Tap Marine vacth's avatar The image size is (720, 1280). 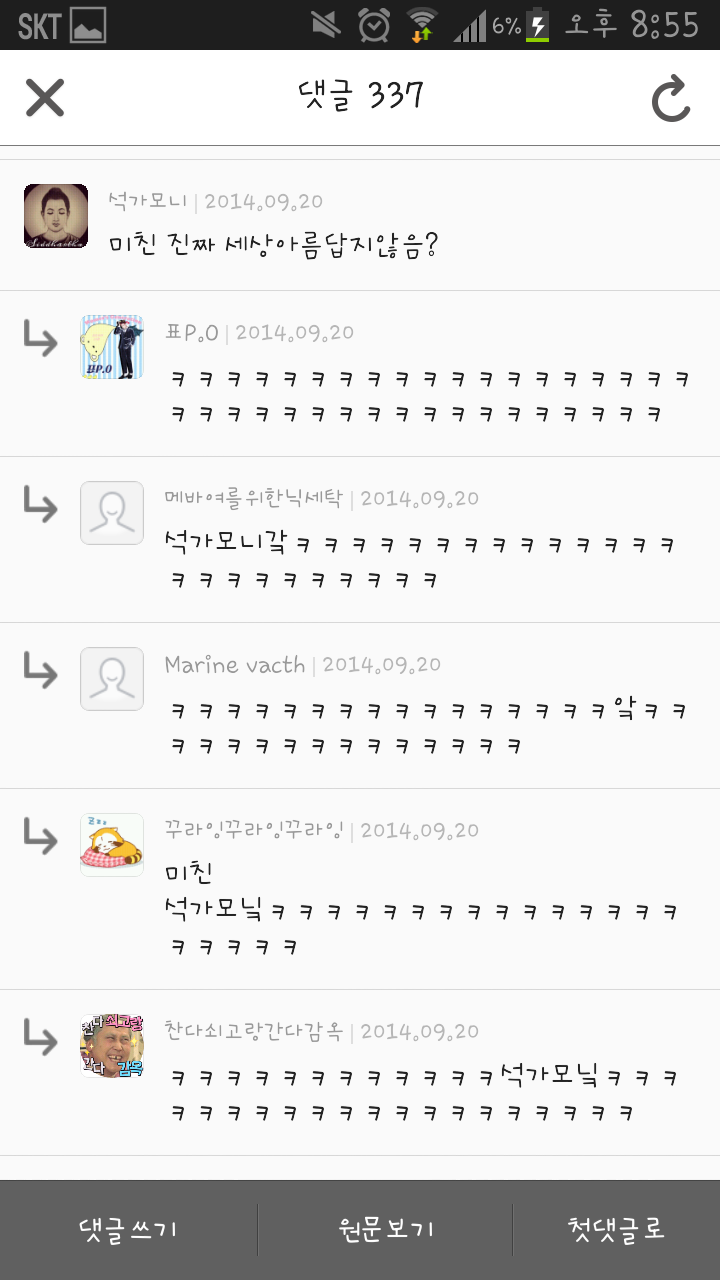[x=112, y=679]
